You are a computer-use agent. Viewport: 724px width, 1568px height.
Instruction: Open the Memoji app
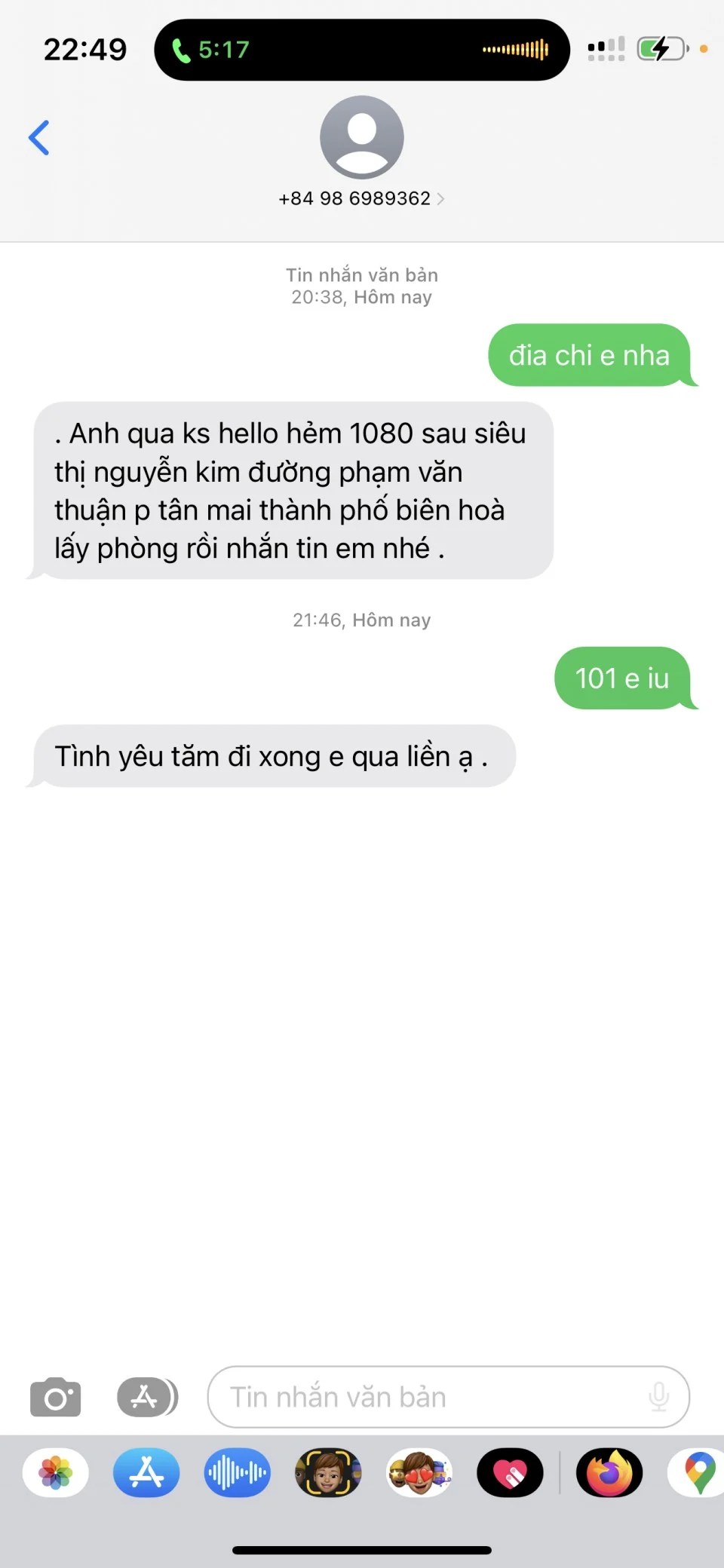(328, 1472)
